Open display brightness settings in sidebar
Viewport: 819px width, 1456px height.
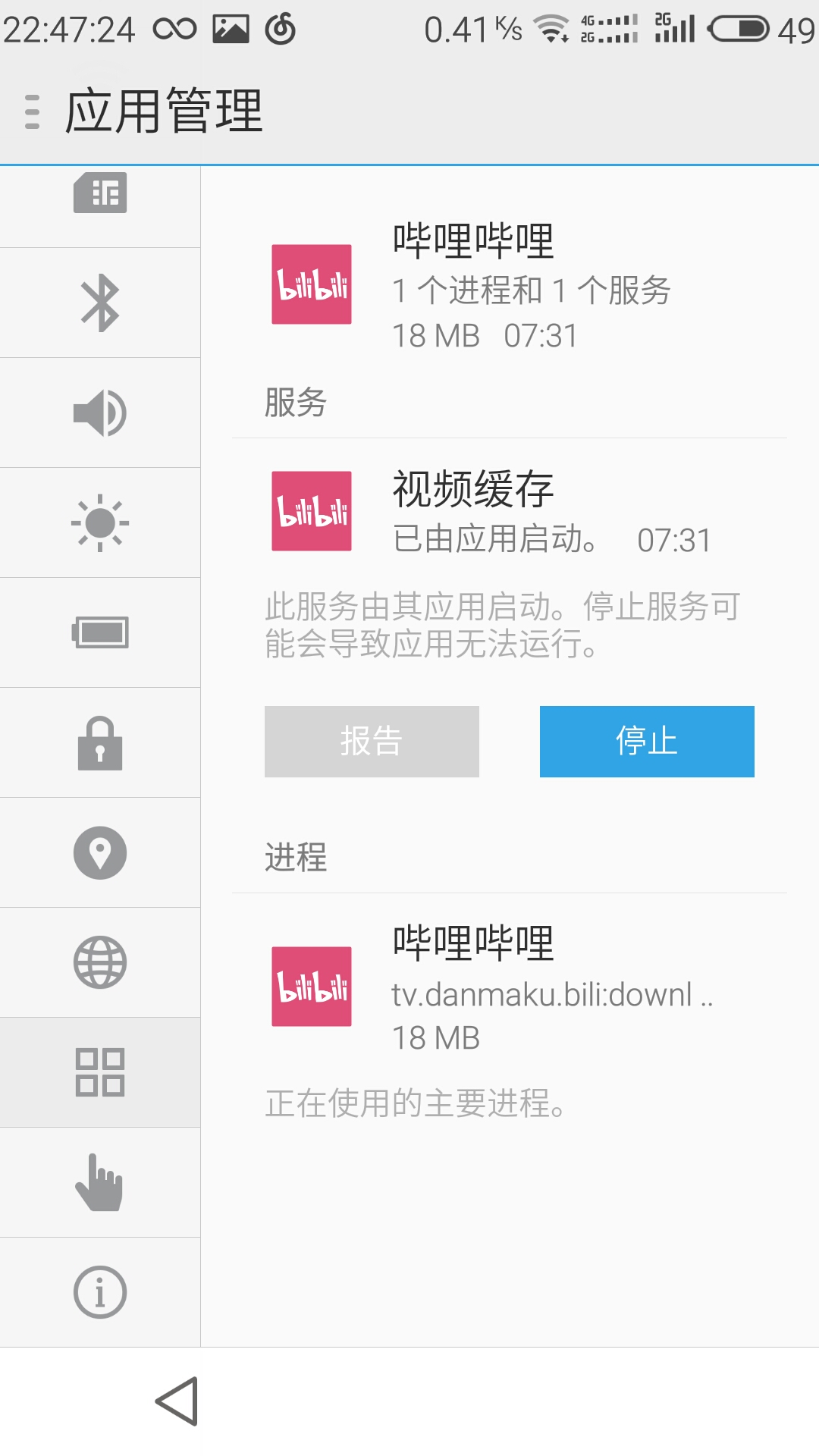pyautogui.click(x=100, y=522)
